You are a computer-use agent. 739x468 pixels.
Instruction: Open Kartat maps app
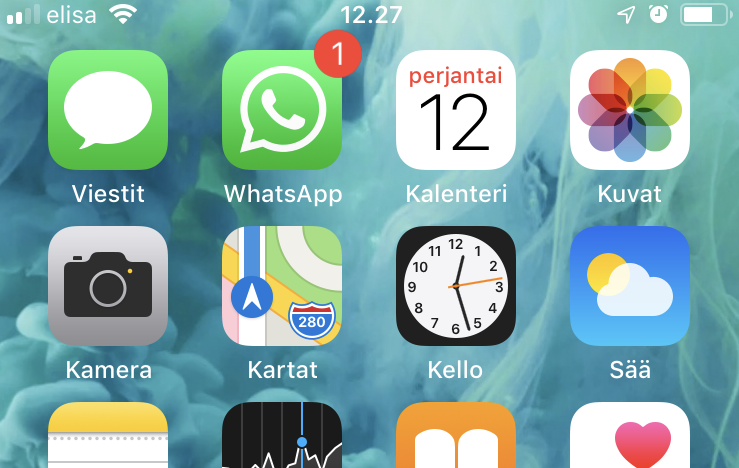tap(281, 286)
